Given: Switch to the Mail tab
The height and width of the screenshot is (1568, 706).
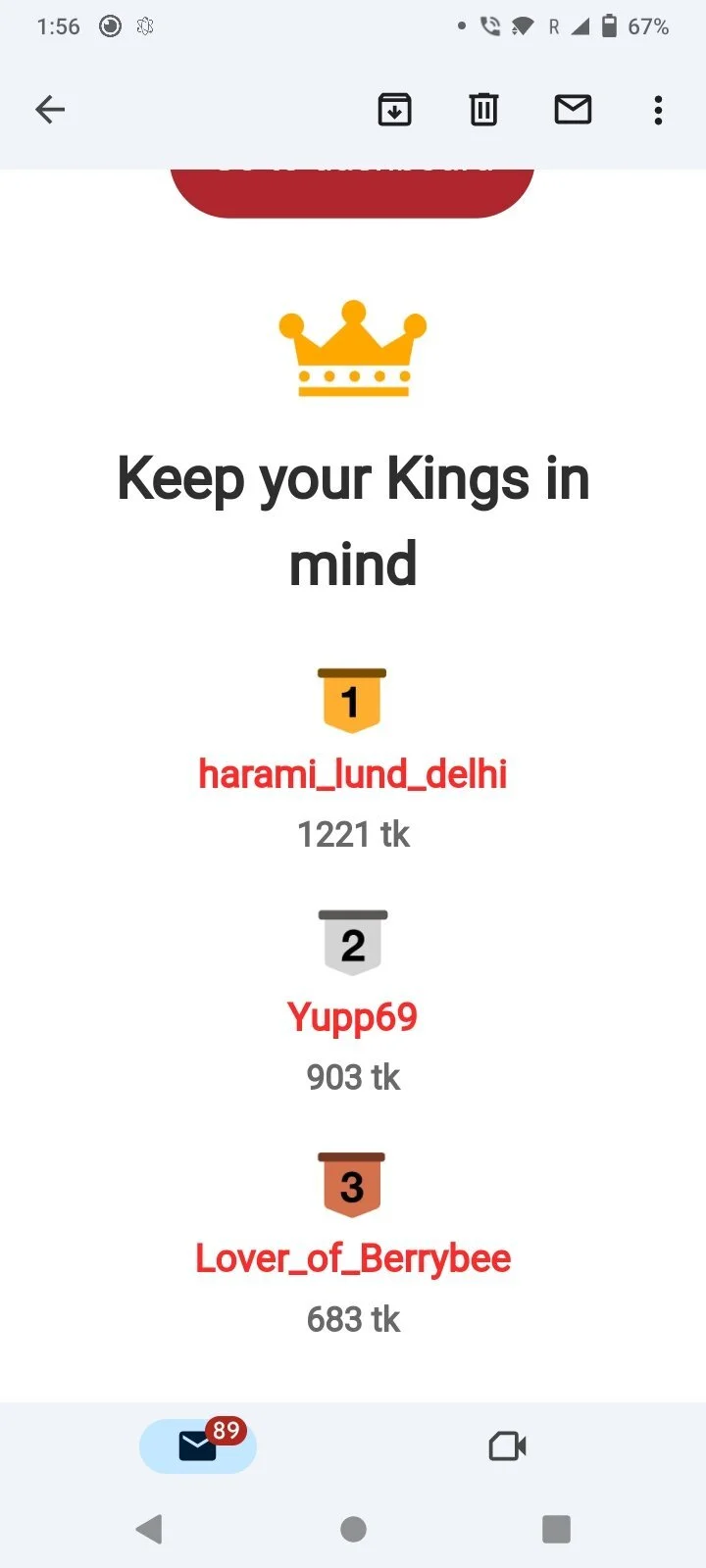Looking at the screenshot, I should [198, 1445].
